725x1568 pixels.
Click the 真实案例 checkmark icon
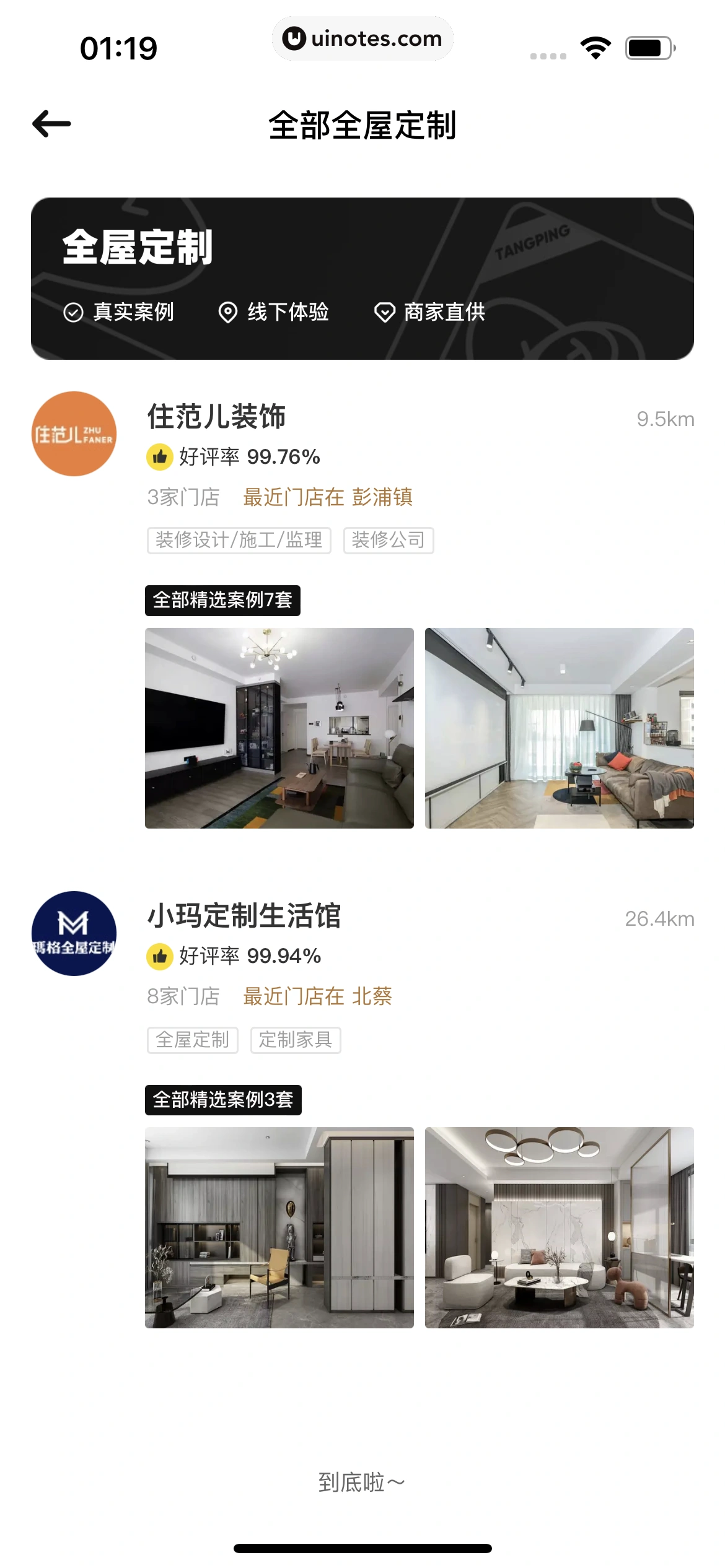click(72, 313)
